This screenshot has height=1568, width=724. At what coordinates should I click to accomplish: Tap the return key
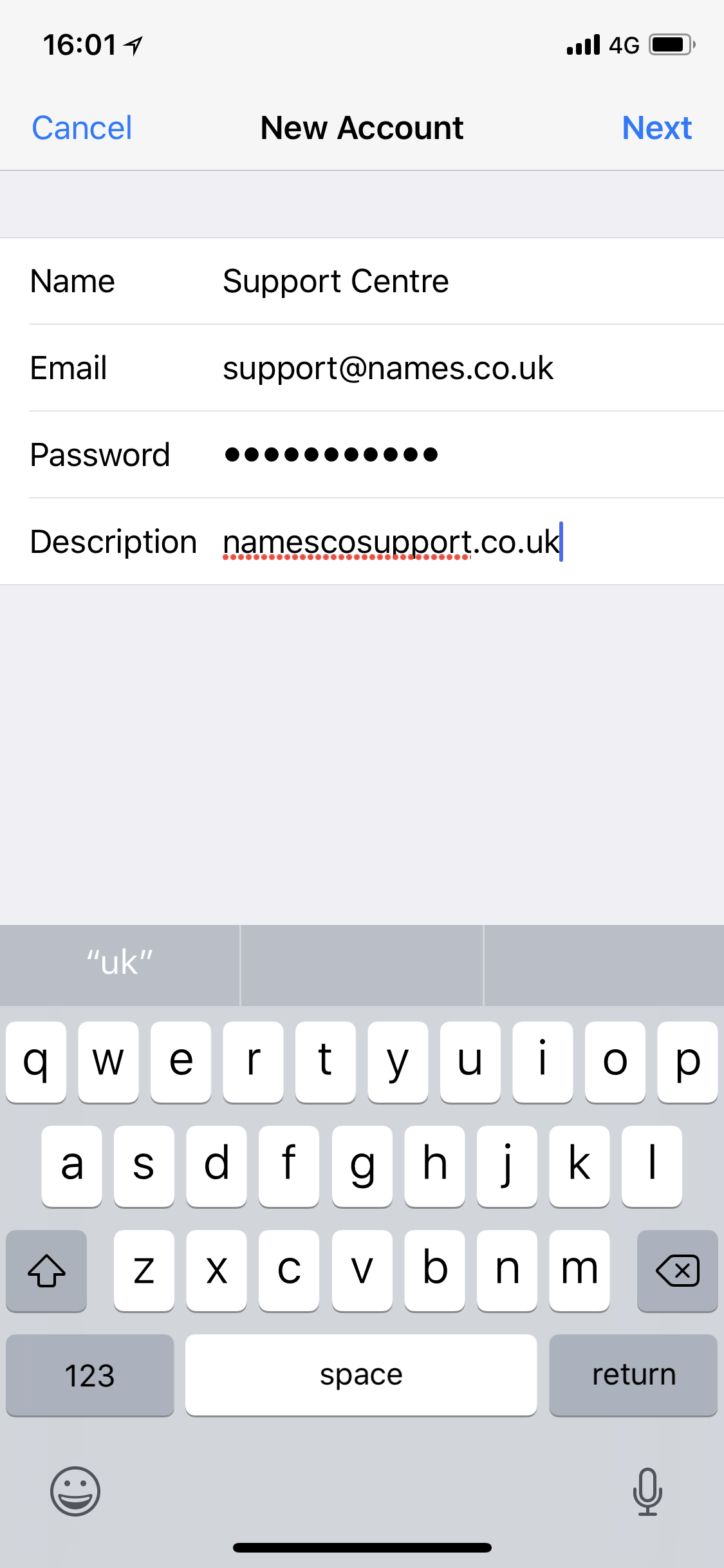pyautogui.click(x=633, y=1375)
